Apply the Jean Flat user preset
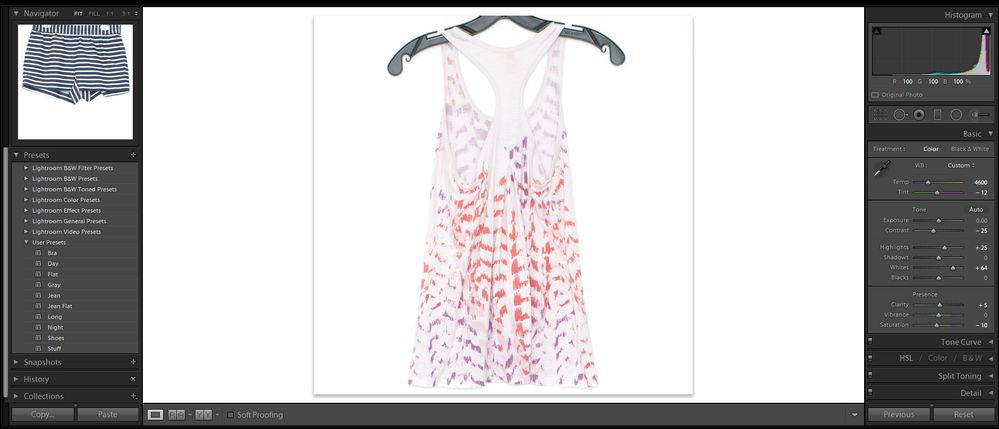 coord(59,306)
